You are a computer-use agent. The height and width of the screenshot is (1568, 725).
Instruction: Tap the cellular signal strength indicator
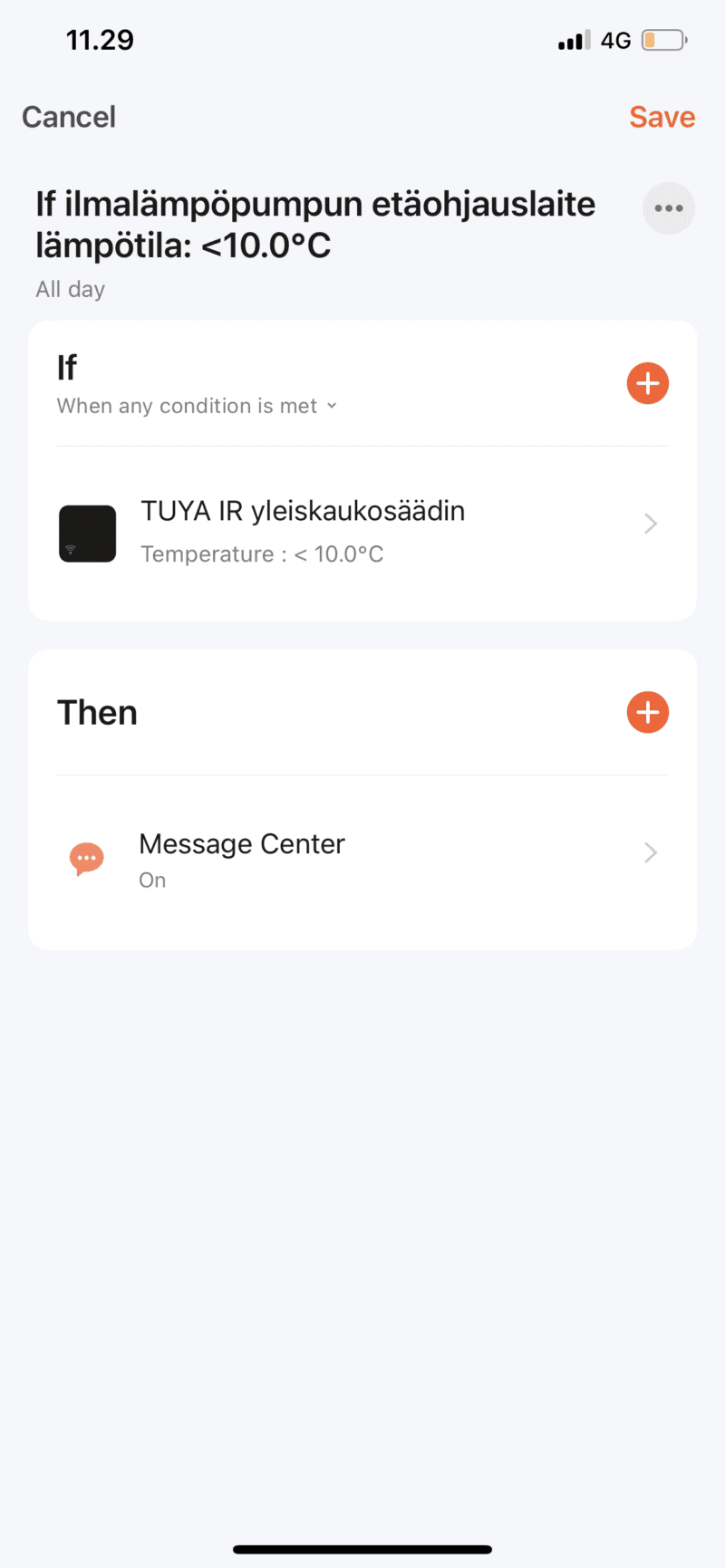click(x=573, y=39)
